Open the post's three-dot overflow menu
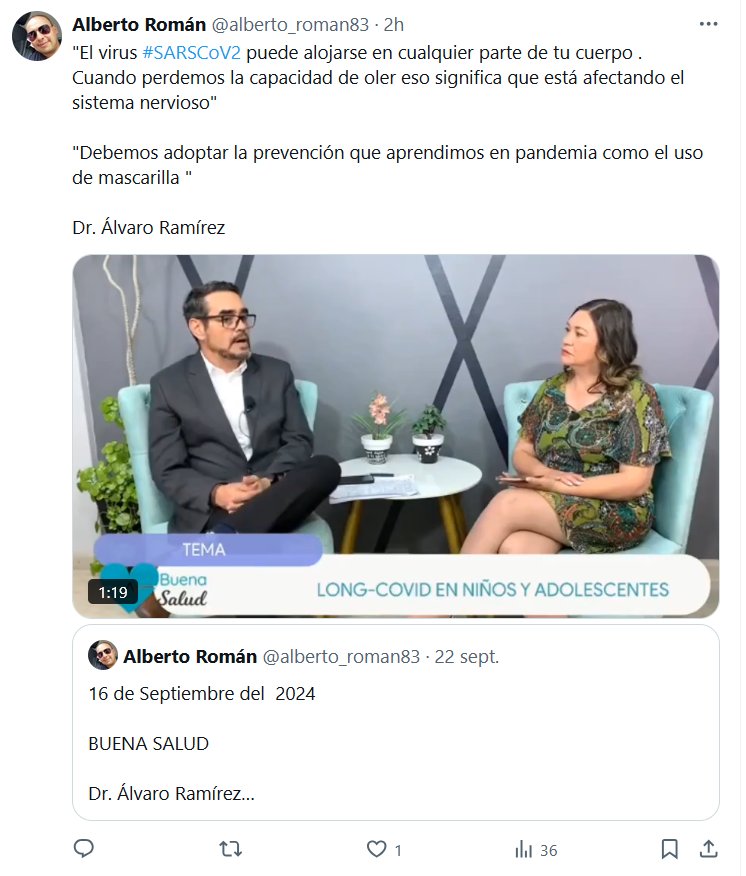746x876 pixels. point(708,24)
